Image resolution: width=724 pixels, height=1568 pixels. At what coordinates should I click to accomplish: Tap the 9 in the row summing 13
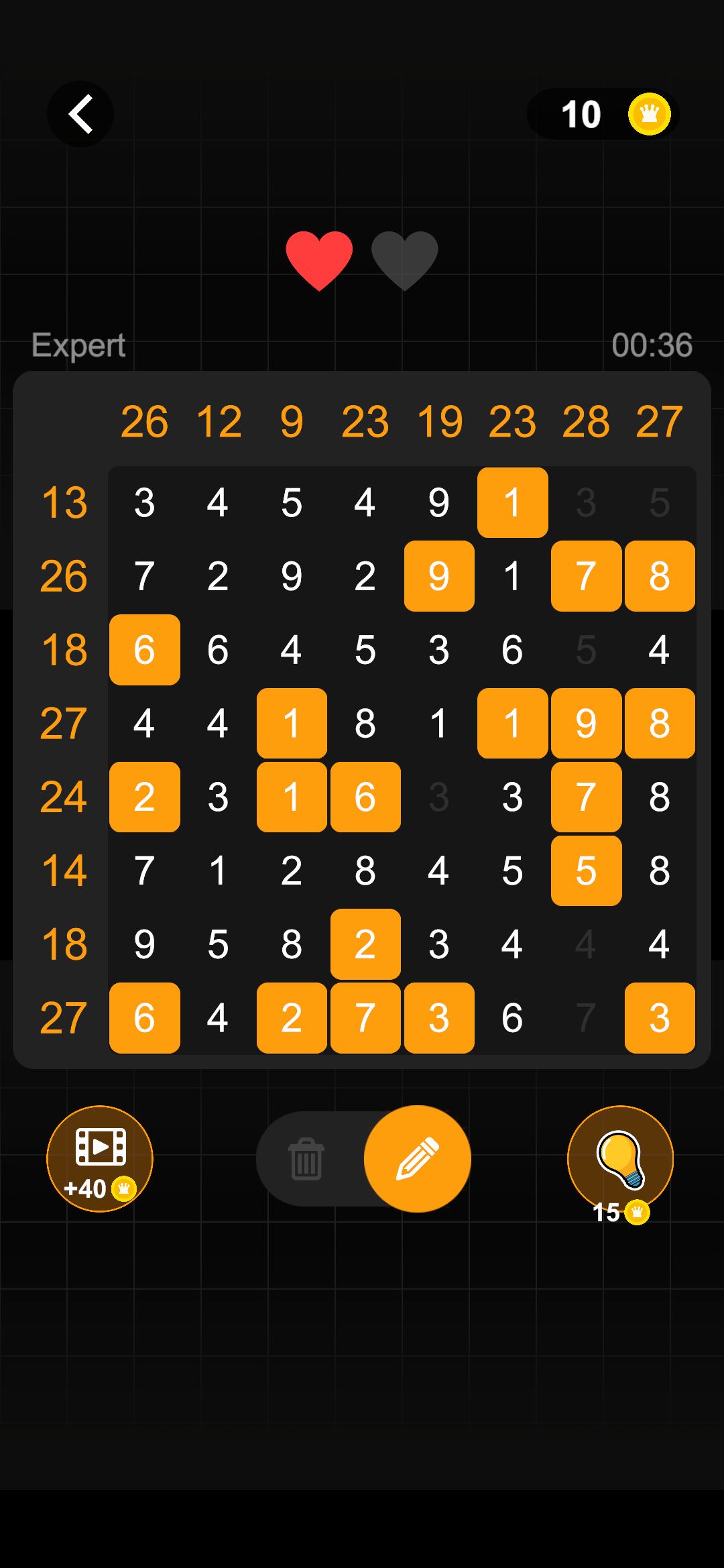coord(438,502)
